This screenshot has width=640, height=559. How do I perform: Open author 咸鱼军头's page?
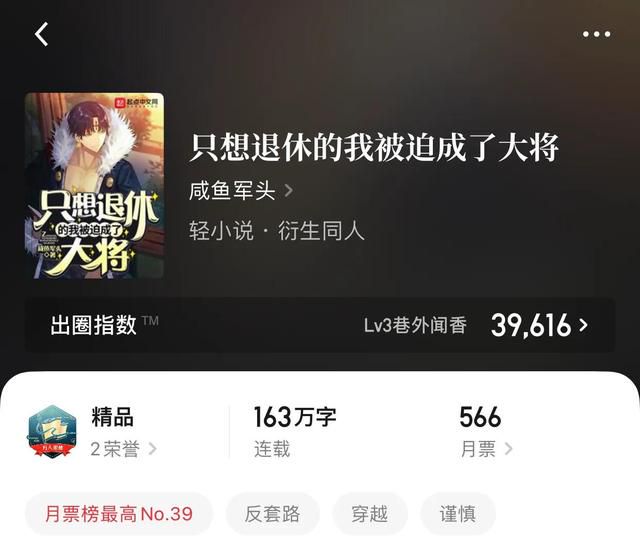point(240,190)
